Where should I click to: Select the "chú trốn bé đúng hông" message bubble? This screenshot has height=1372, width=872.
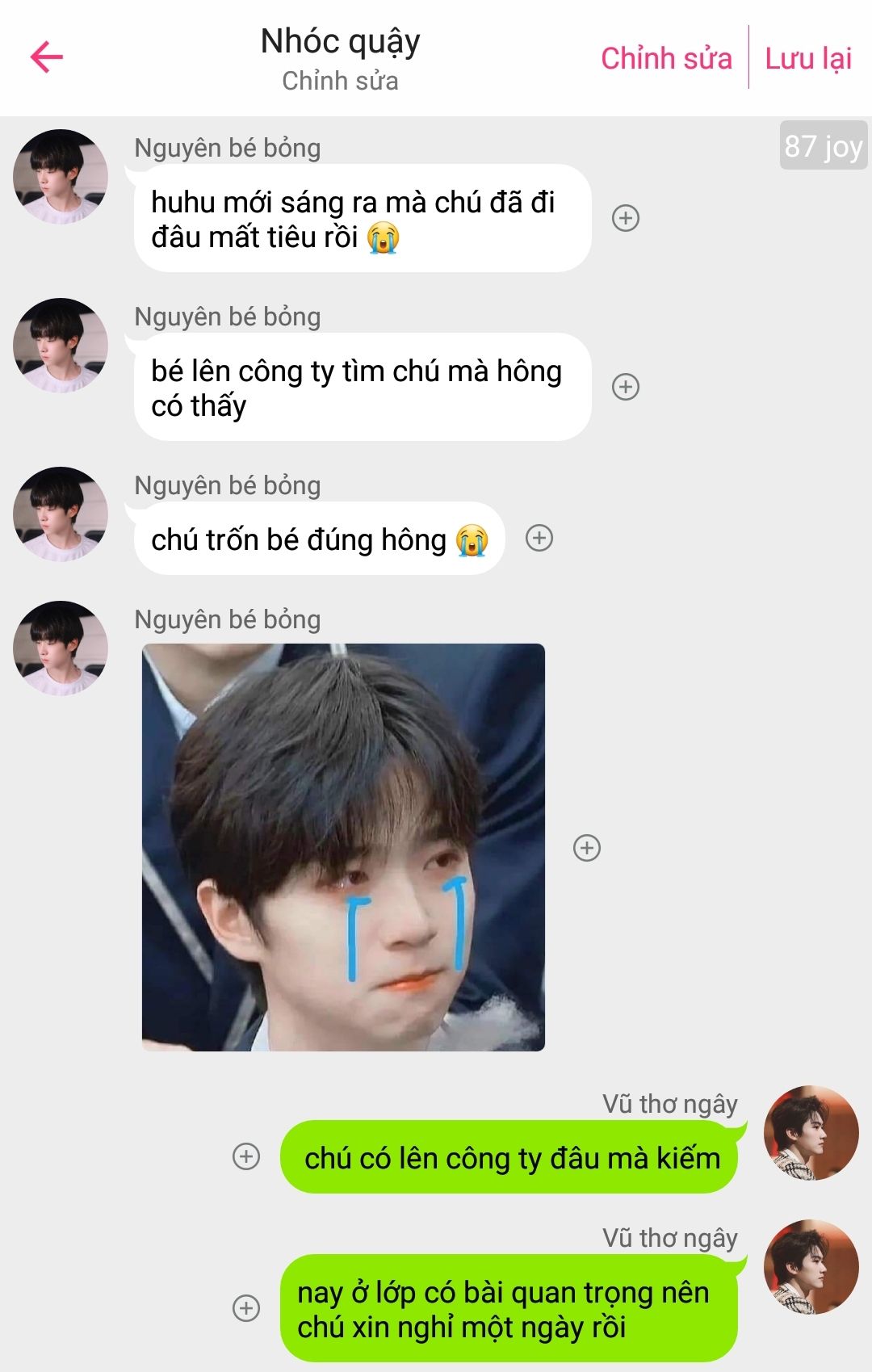[319, 539]
